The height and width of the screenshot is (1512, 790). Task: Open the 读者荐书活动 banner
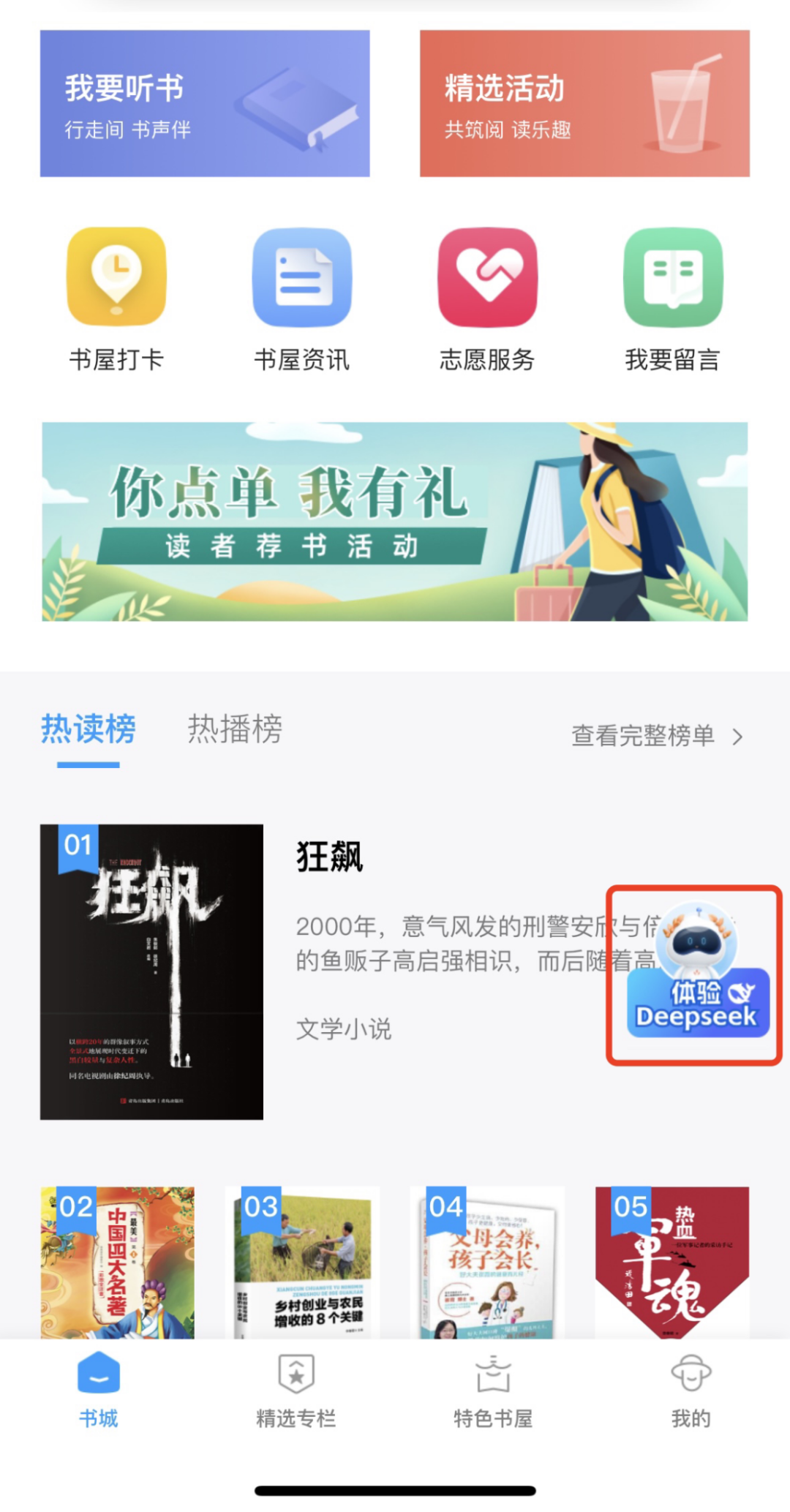[x=395, y=522]
